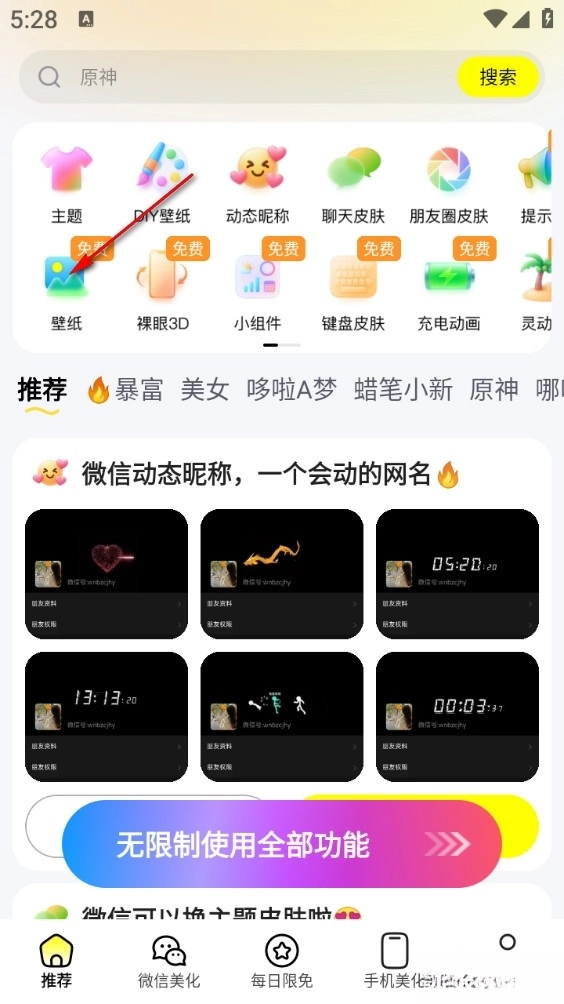Go to the 微信美化 tab

coord(169,961)
